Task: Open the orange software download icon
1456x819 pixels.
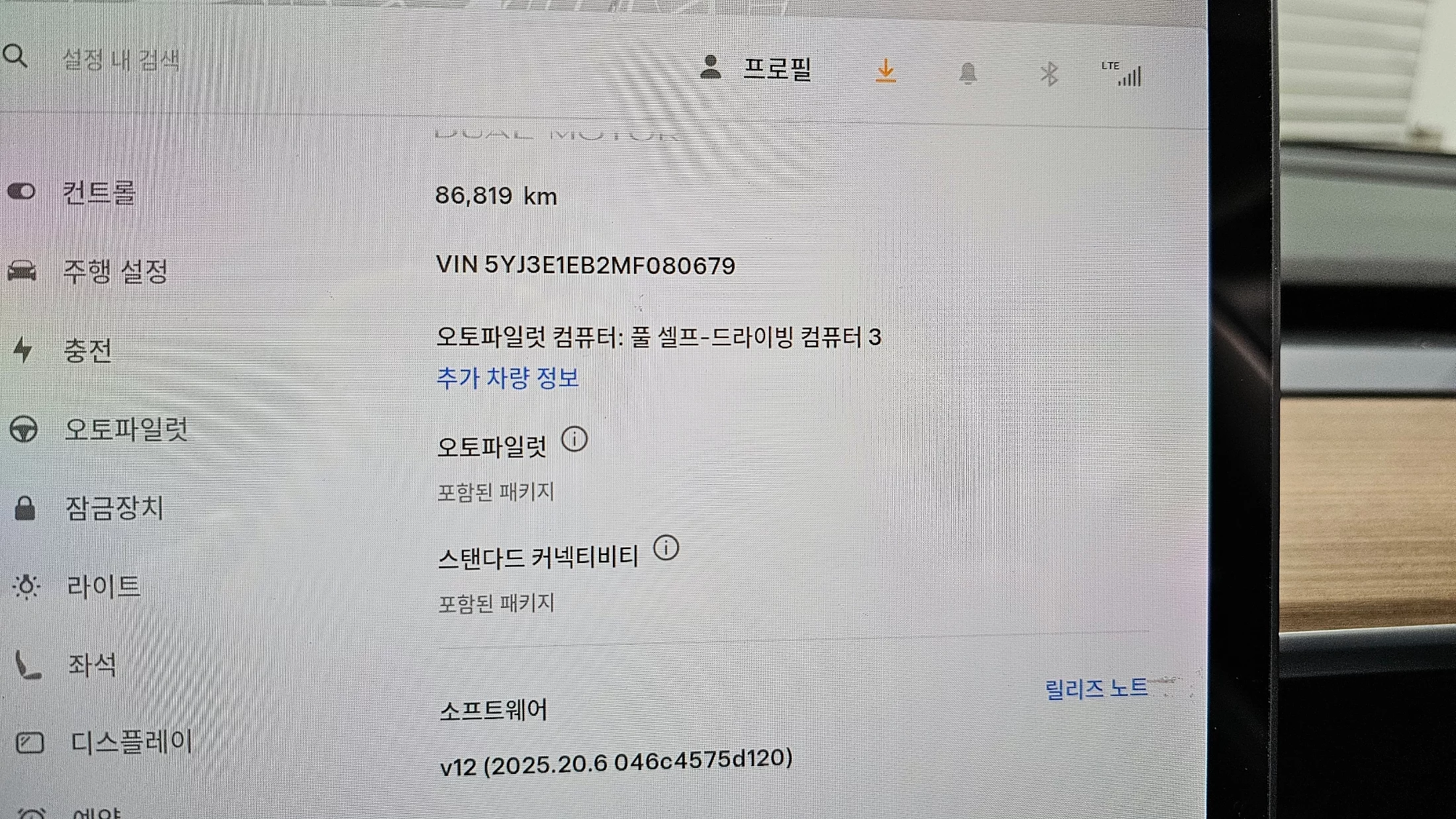Action: [x=886, y=71]
